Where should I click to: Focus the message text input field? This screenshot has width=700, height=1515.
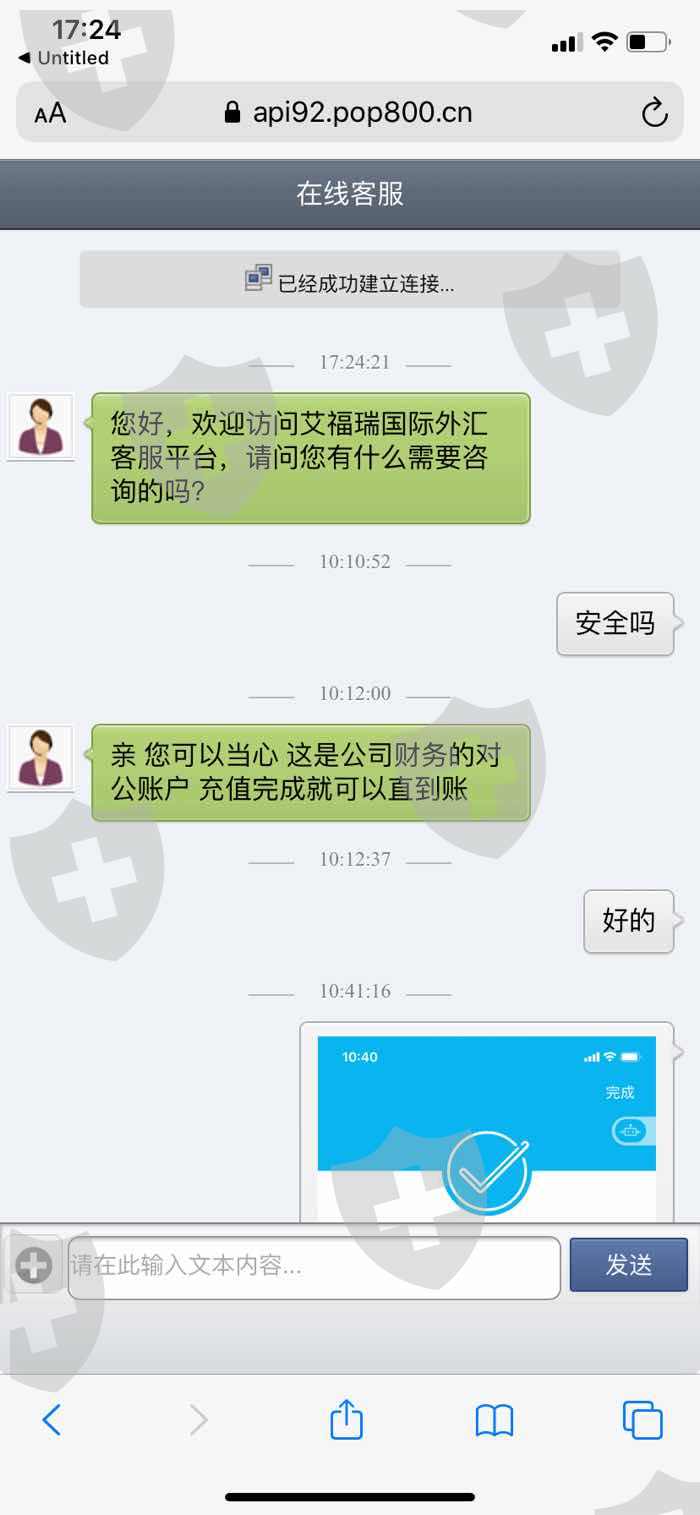tap(314, 1267)
